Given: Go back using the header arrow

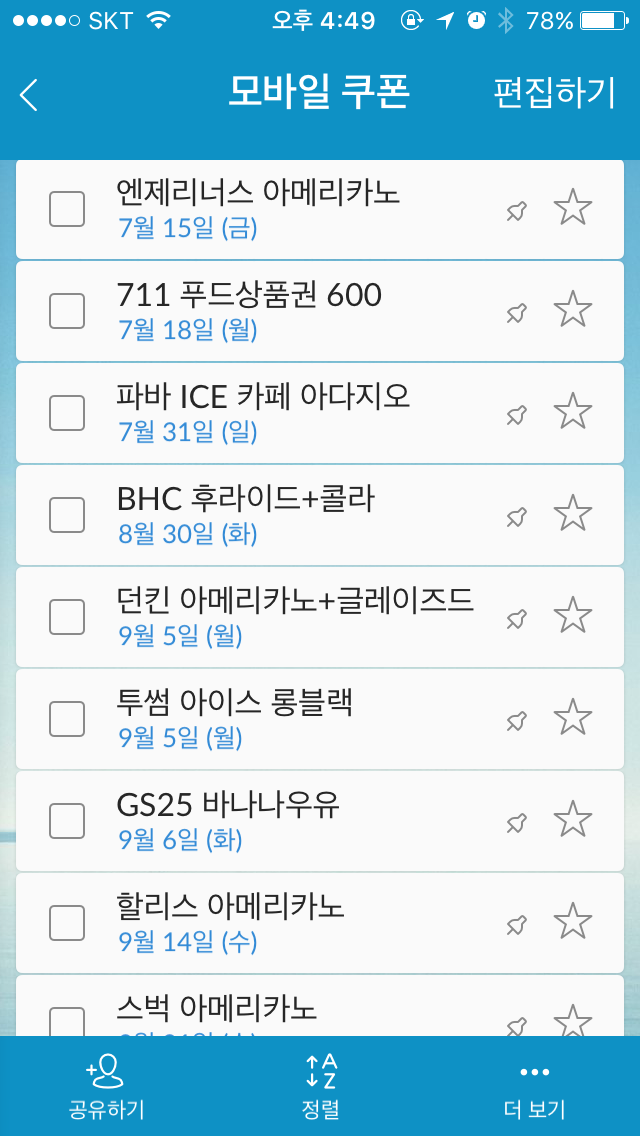Looking at the screenshot, I should (29, 95).
